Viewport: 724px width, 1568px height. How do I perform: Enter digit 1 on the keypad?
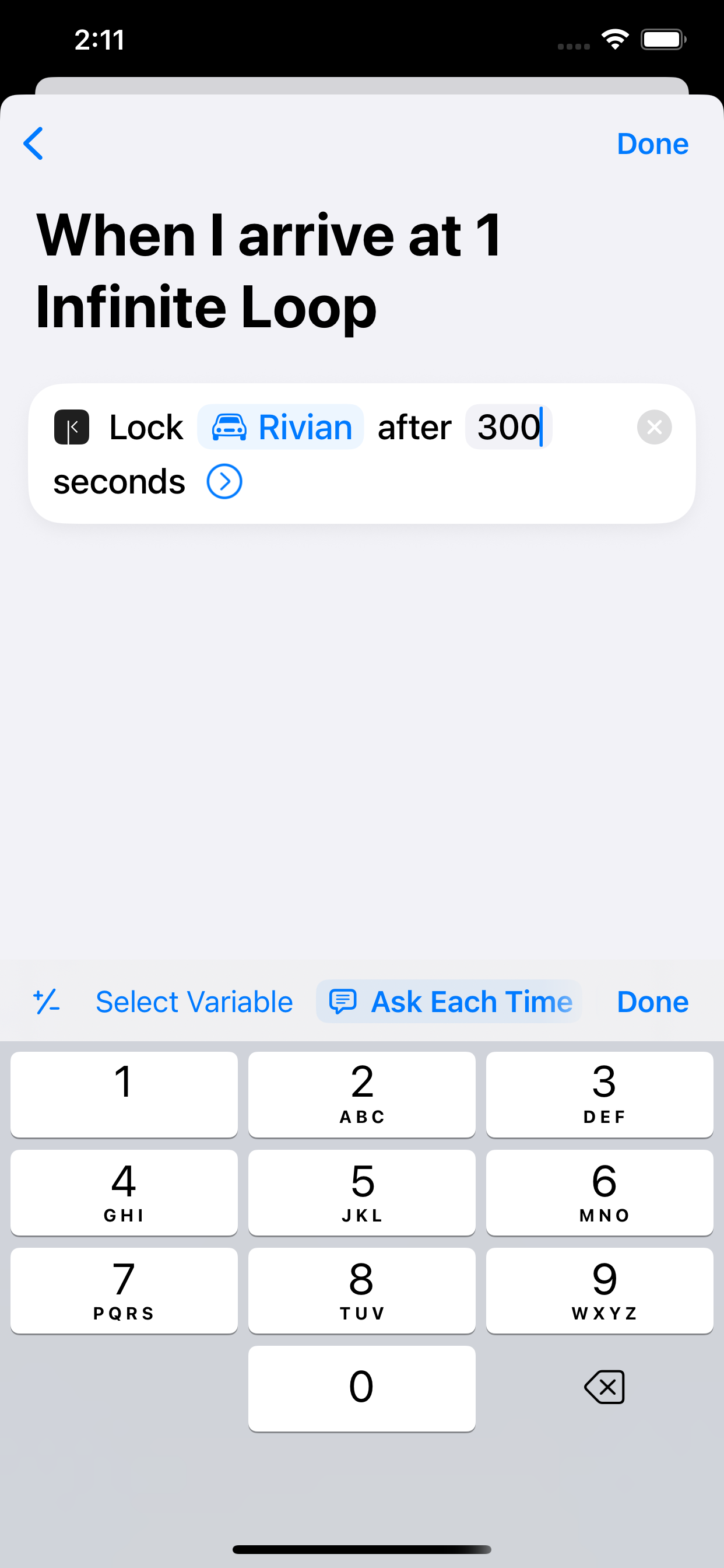tap(124, 1094)
